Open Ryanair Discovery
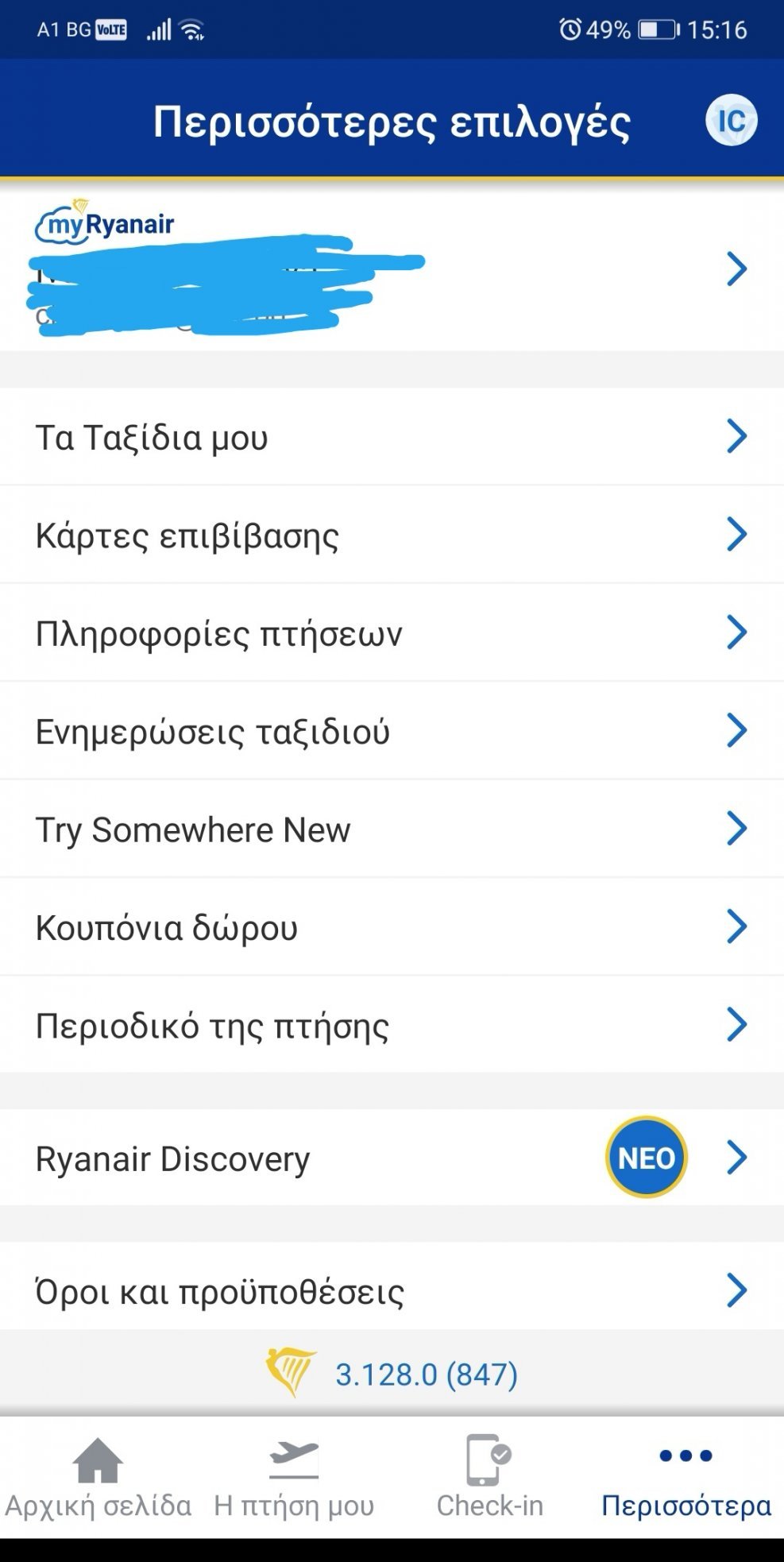The image size is (784, 1562). (392, 1158)
